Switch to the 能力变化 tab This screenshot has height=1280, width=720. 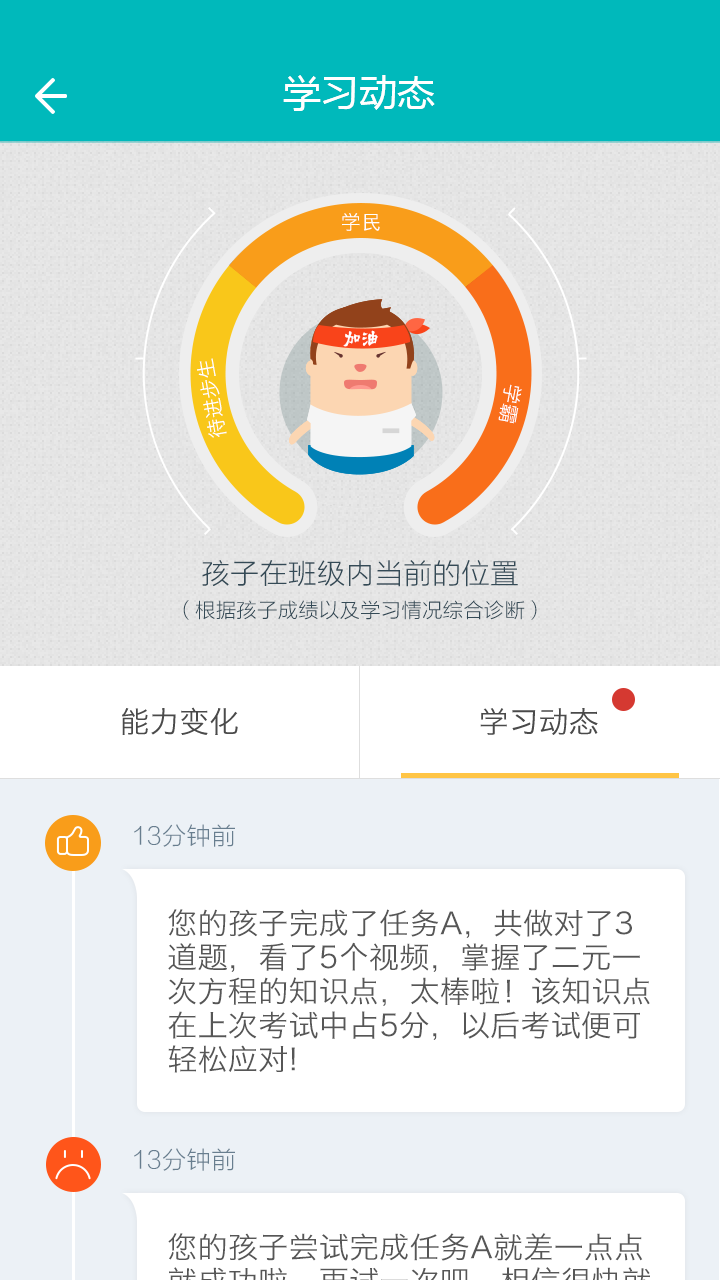(x=180, y=722)
